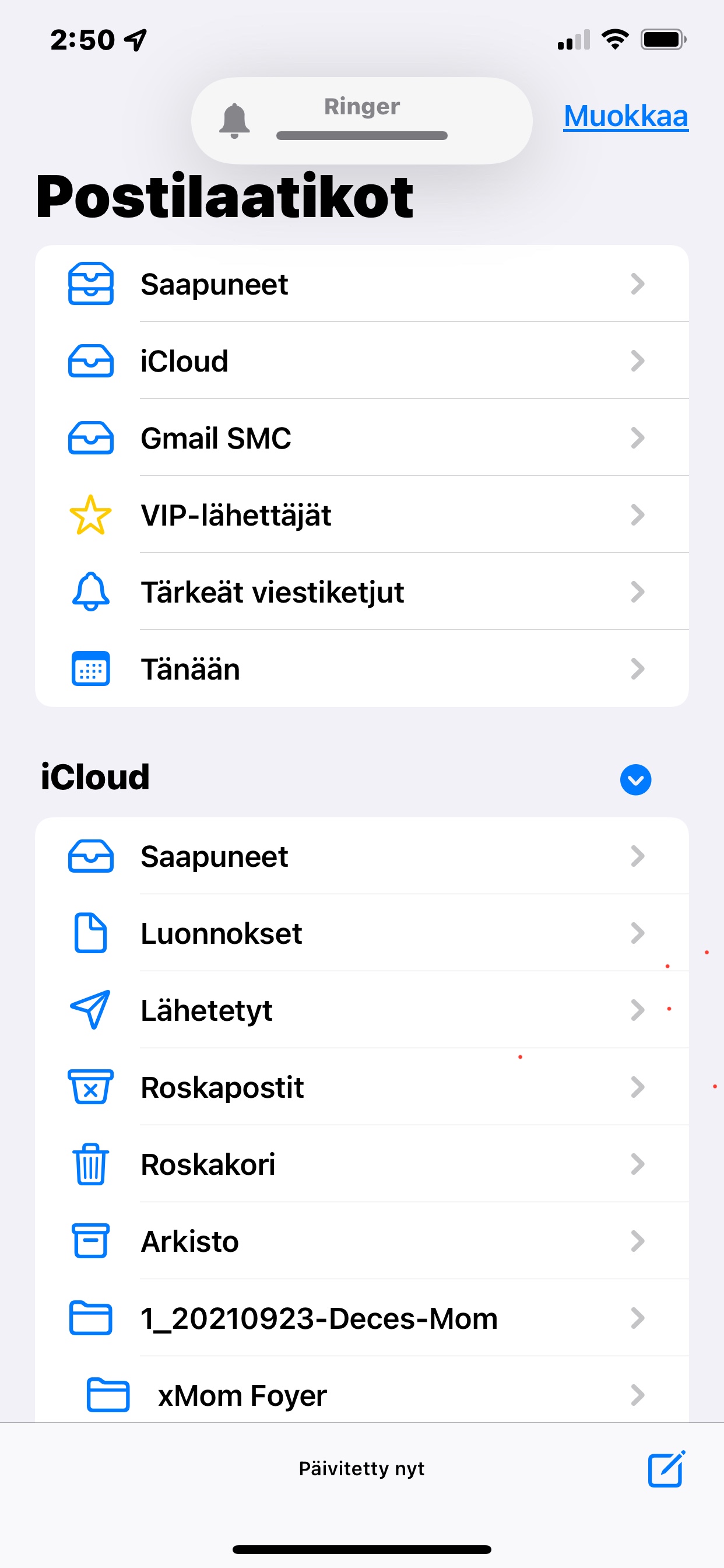Tap the Muokkaa edit link
This screenshot has height=1568, width=724.
click(625, 116)
